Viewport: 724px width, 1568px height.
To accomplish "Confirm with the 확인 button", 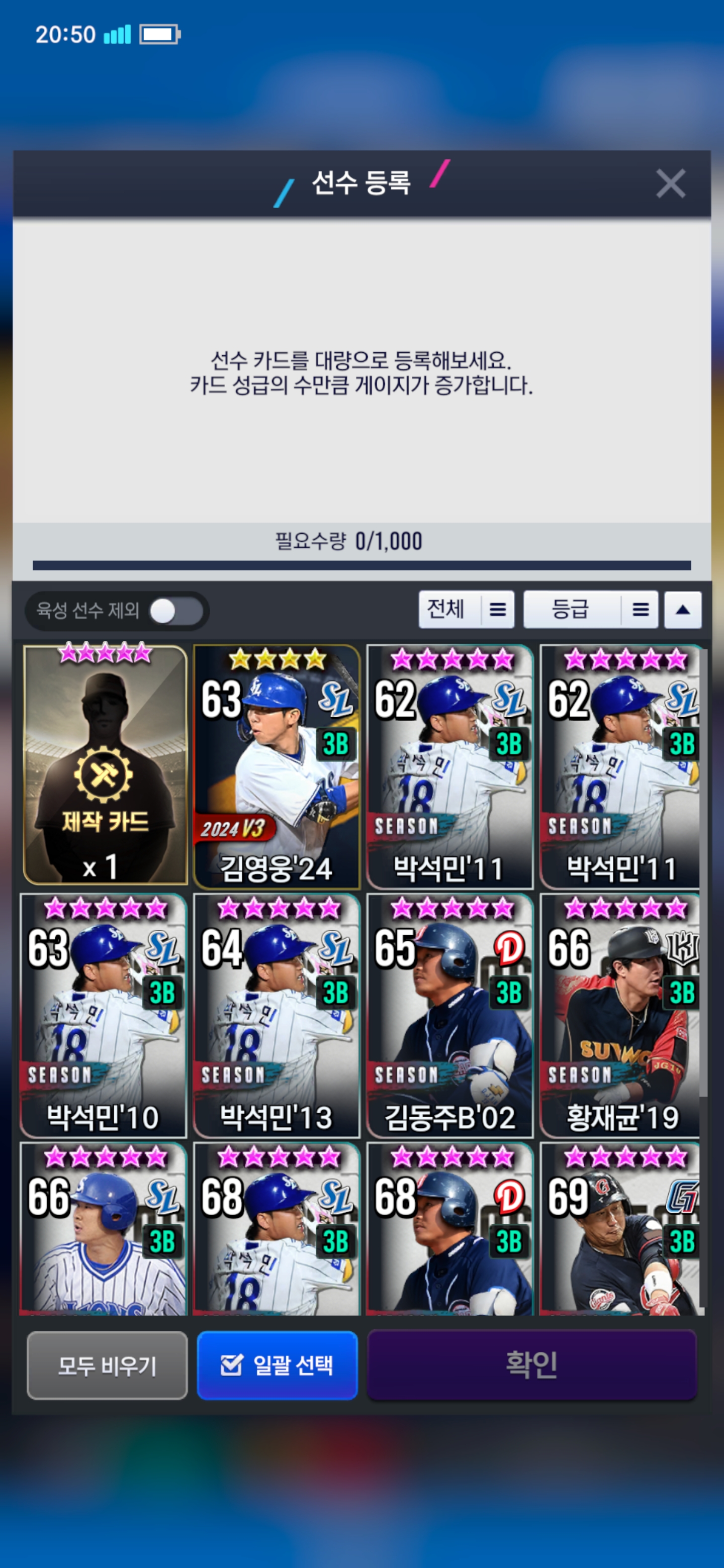I will tap(531, 1365).
